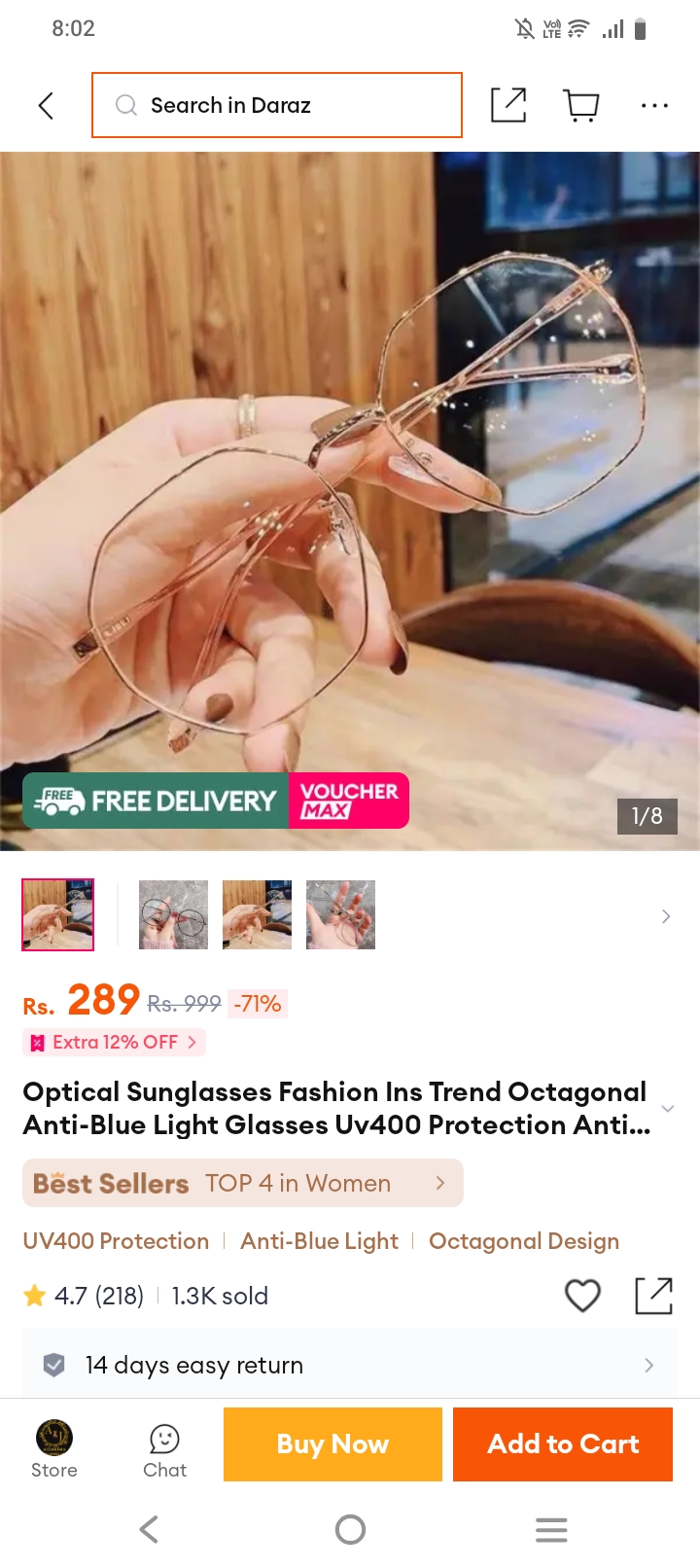Open Best Sellers TOP 4 in Women

click(x=242, y=1183)
